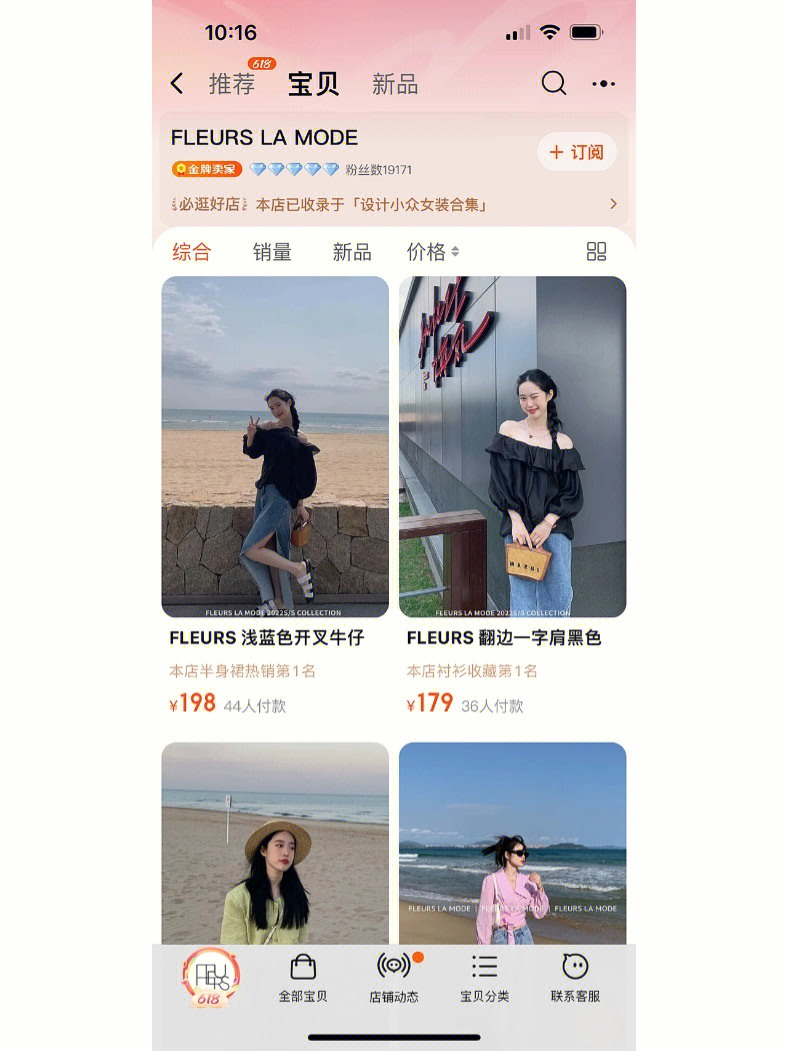
Task: Subscribe with the 订阅 button
Action: (576, 152)
